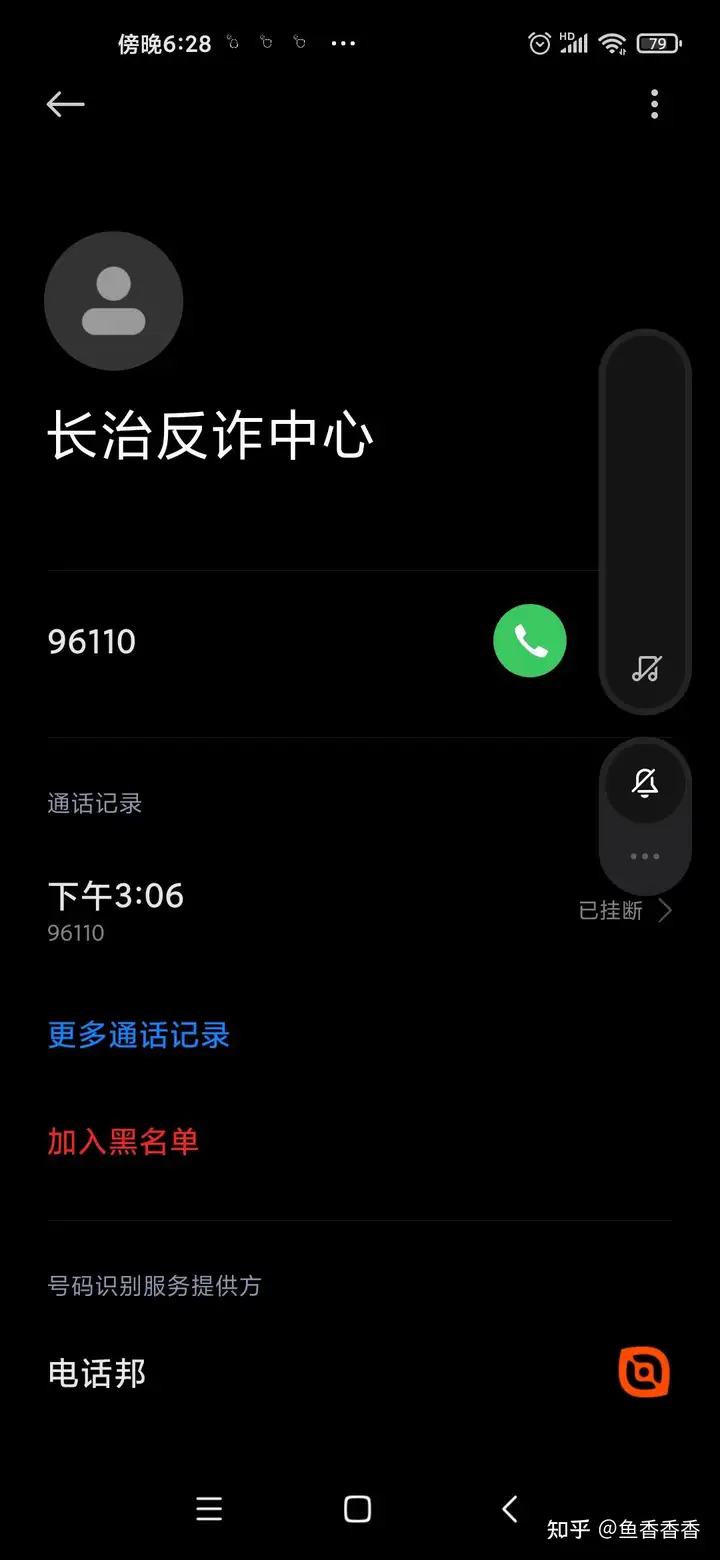
Task: Tap 加入黑名单 to block this number
Action: [123, 1141]
